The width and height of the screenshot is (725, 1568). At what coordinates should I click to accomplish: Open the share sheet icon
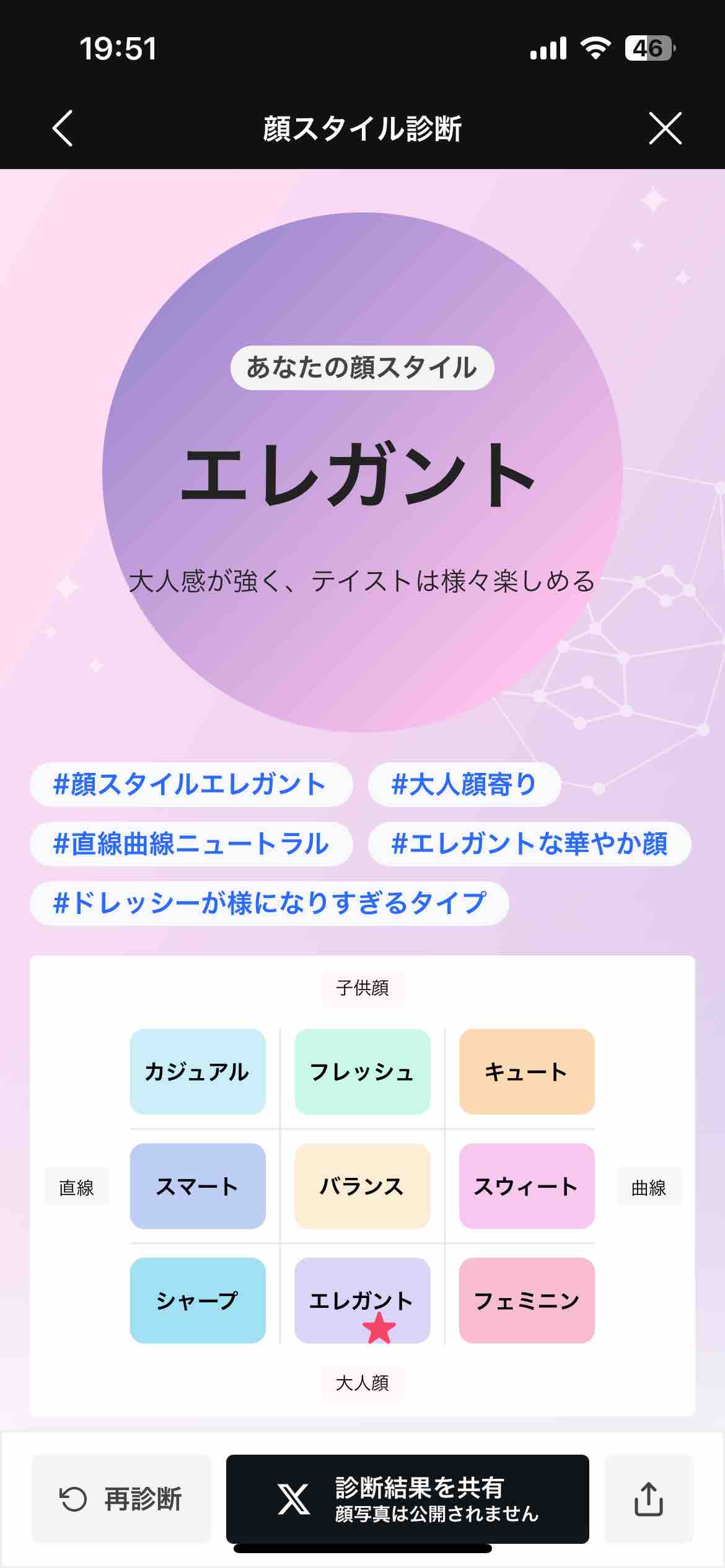tap(648, 1499)
